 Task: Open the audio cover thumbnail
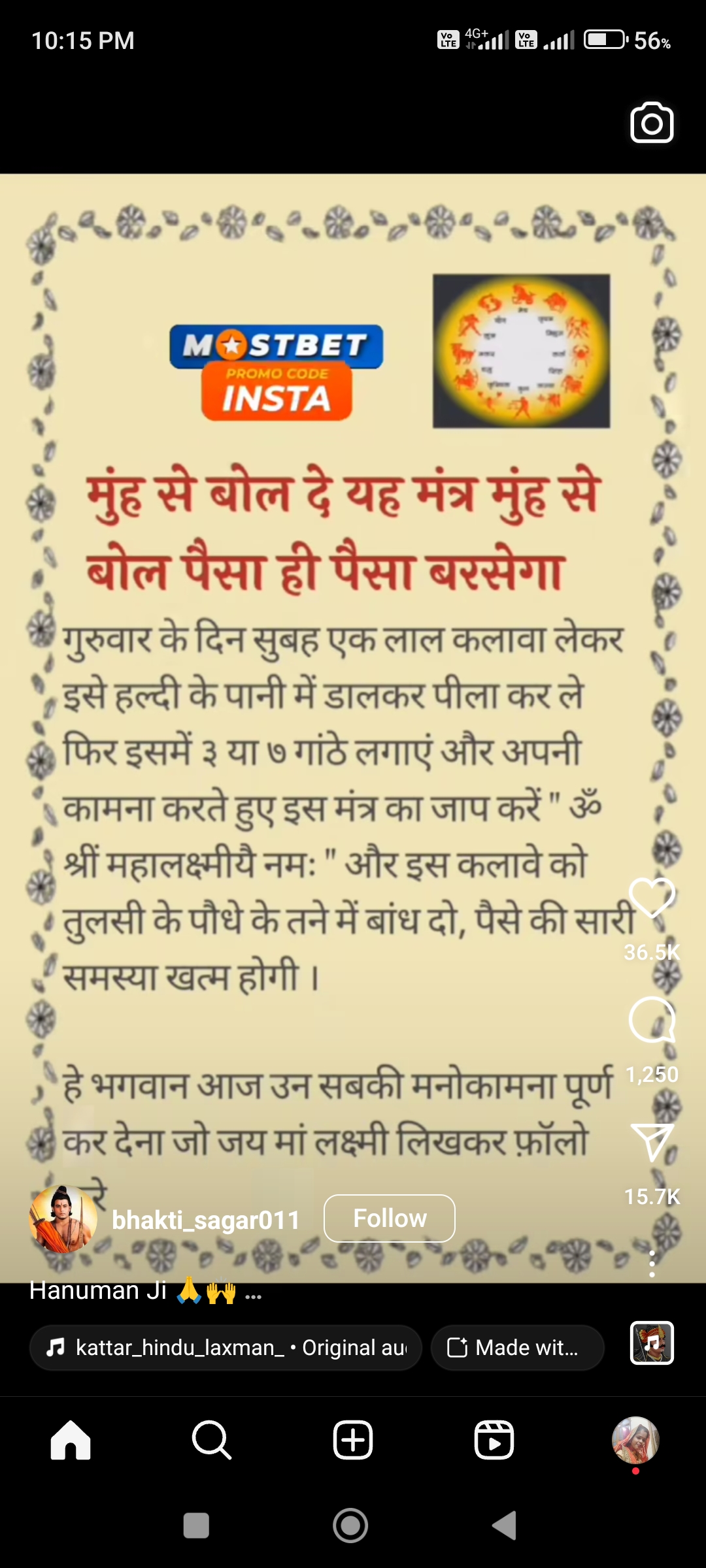[652, 1343]
